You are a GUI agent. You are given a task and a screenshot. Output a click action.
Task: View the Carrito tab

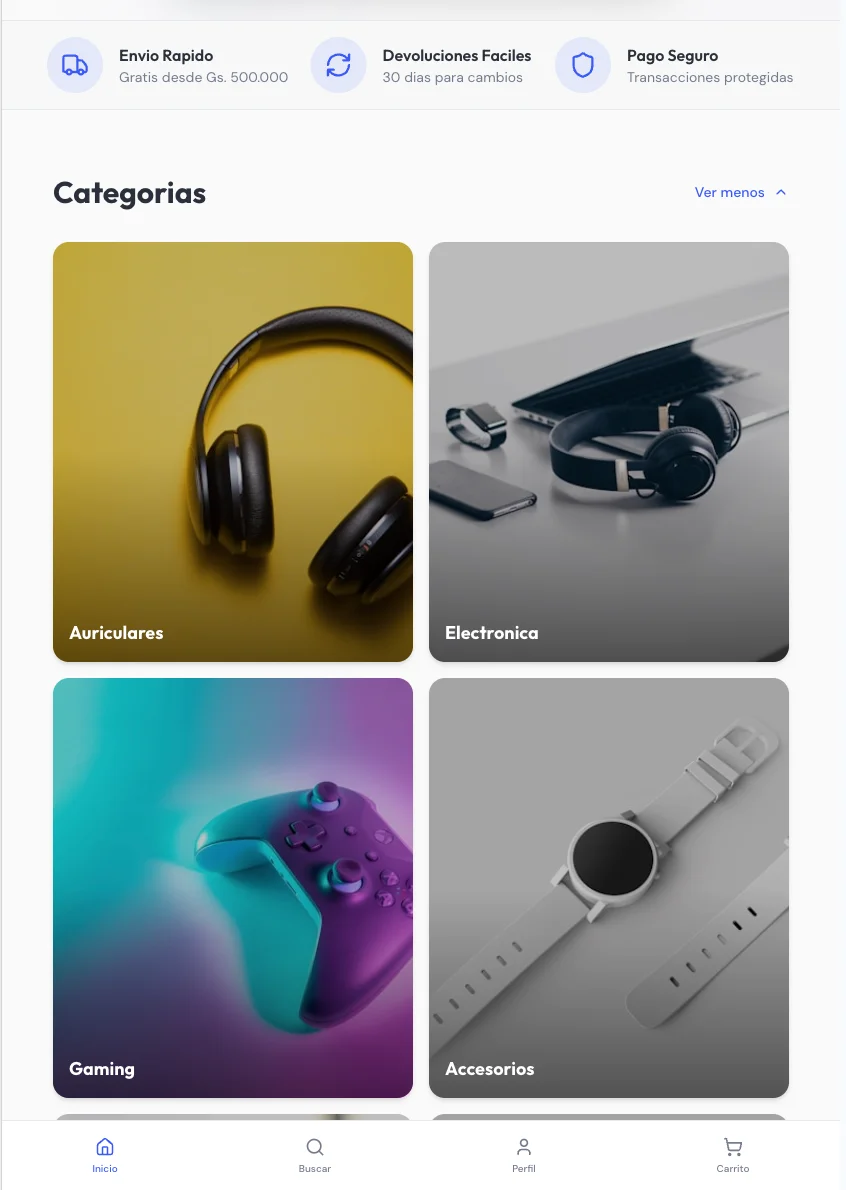tap(732, 1155)
